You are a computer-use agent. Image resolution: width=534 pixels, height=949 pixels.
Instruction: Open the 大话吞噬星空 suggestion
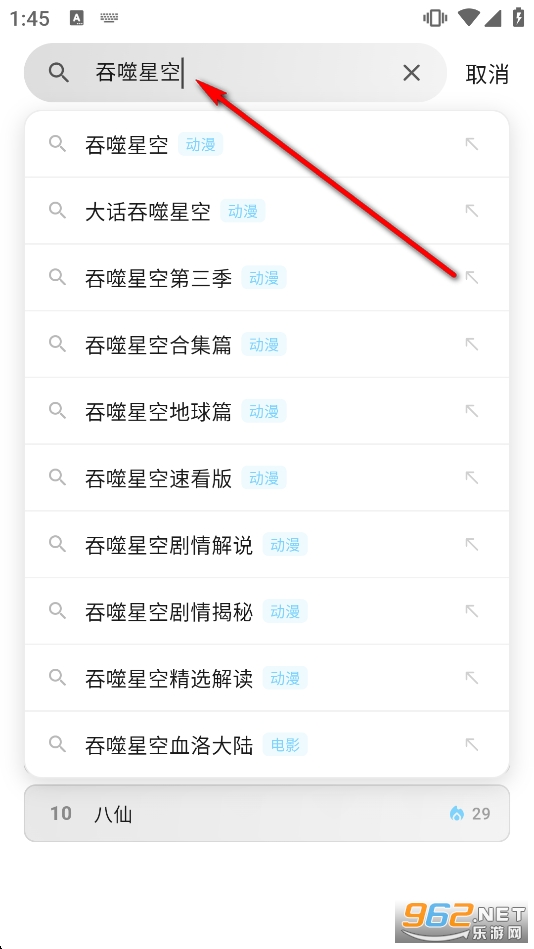tap(267, 211)
